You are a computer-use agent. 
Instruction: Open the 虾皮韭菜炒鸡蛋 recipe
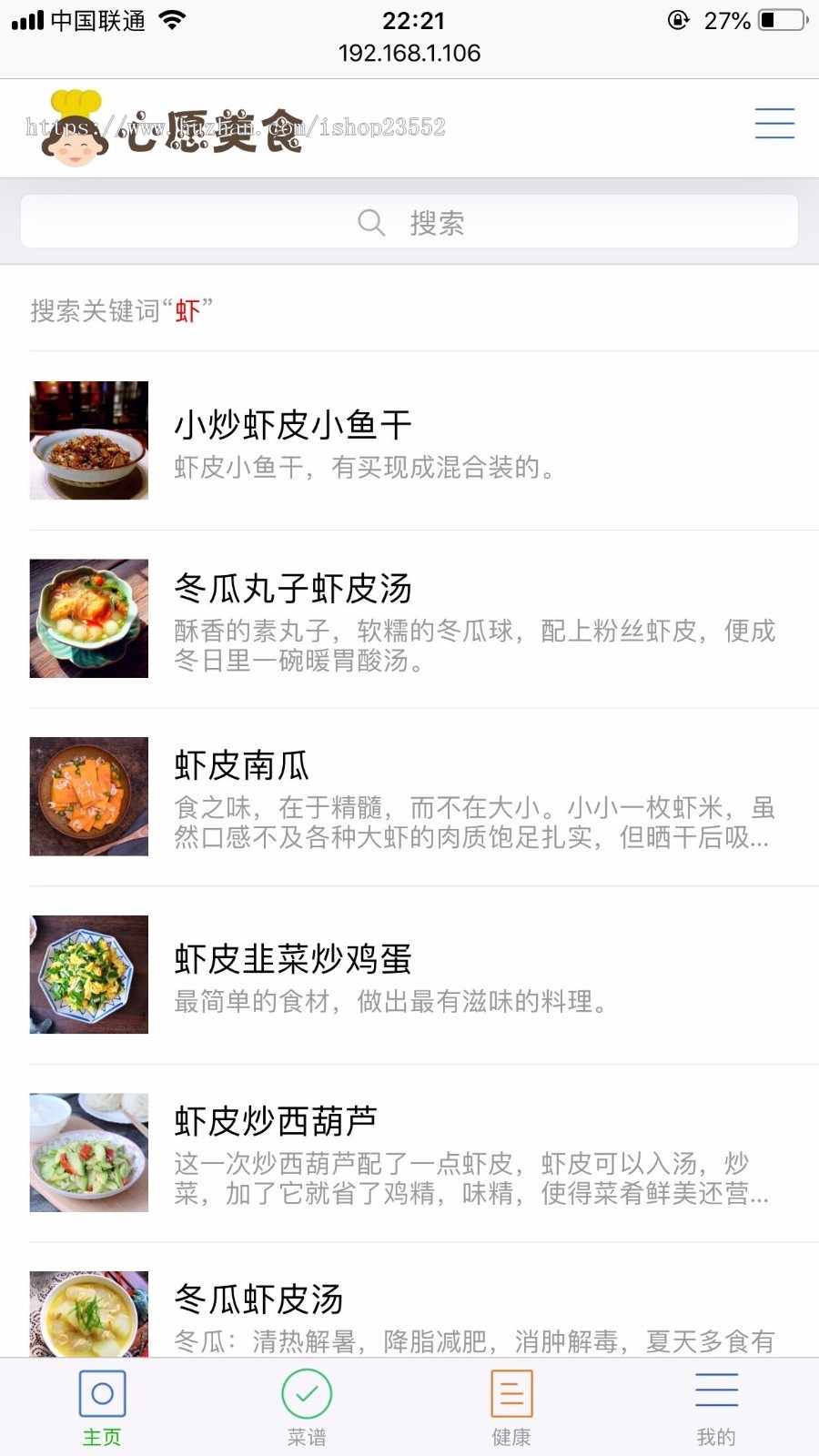(x=293, y=958)
